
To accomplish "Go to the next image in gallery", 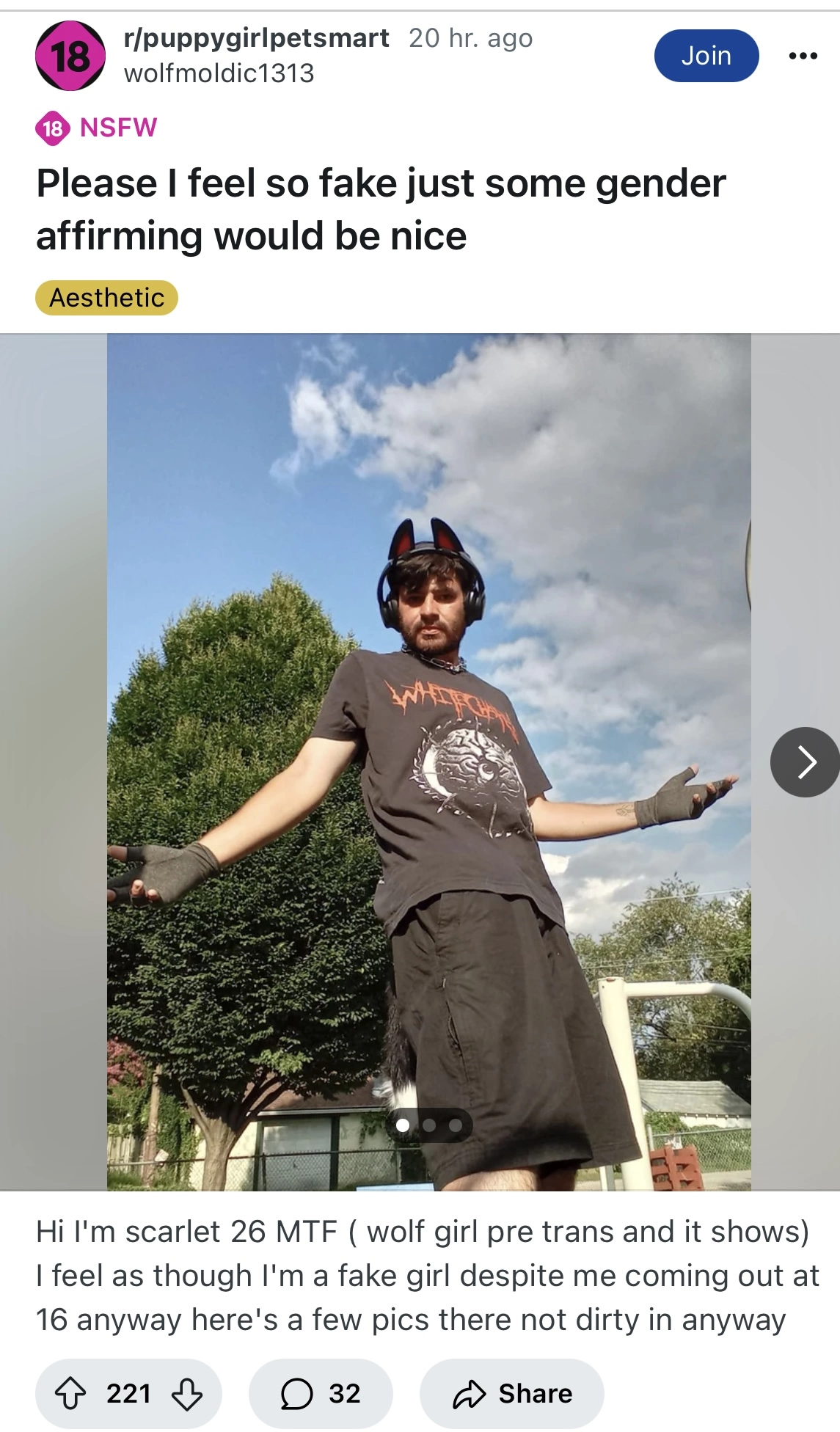I will 805,761.
